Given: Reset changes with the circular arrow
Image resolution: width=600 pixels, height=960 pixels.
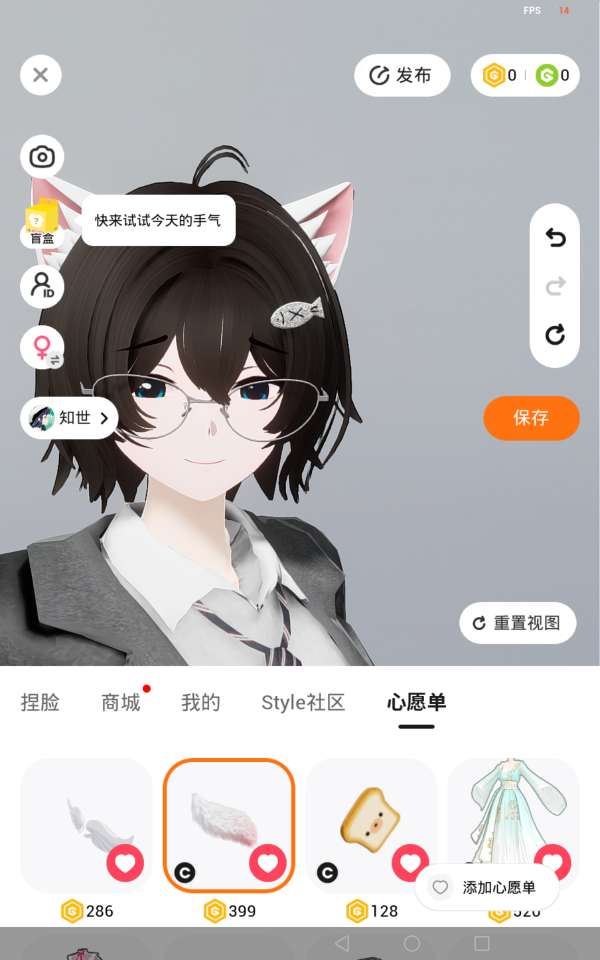Looking at the screenshot, I should click(555, 334).
